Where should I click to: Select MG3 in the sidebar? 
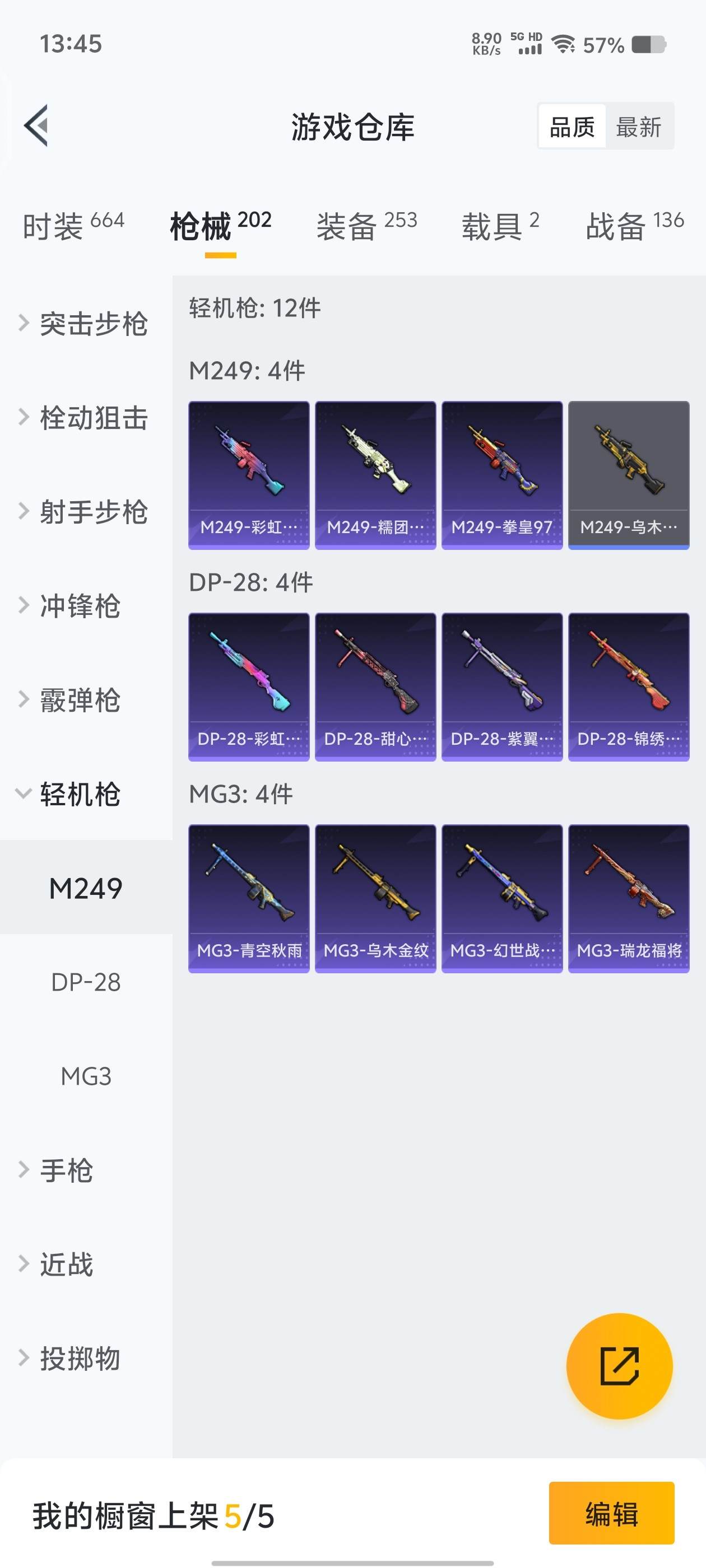click(86, 1077)
